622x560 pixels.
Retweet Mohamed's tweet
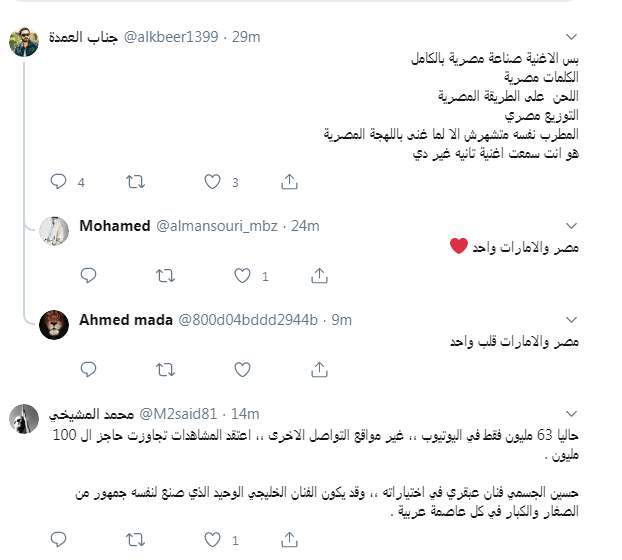click(x=165, y=275)
